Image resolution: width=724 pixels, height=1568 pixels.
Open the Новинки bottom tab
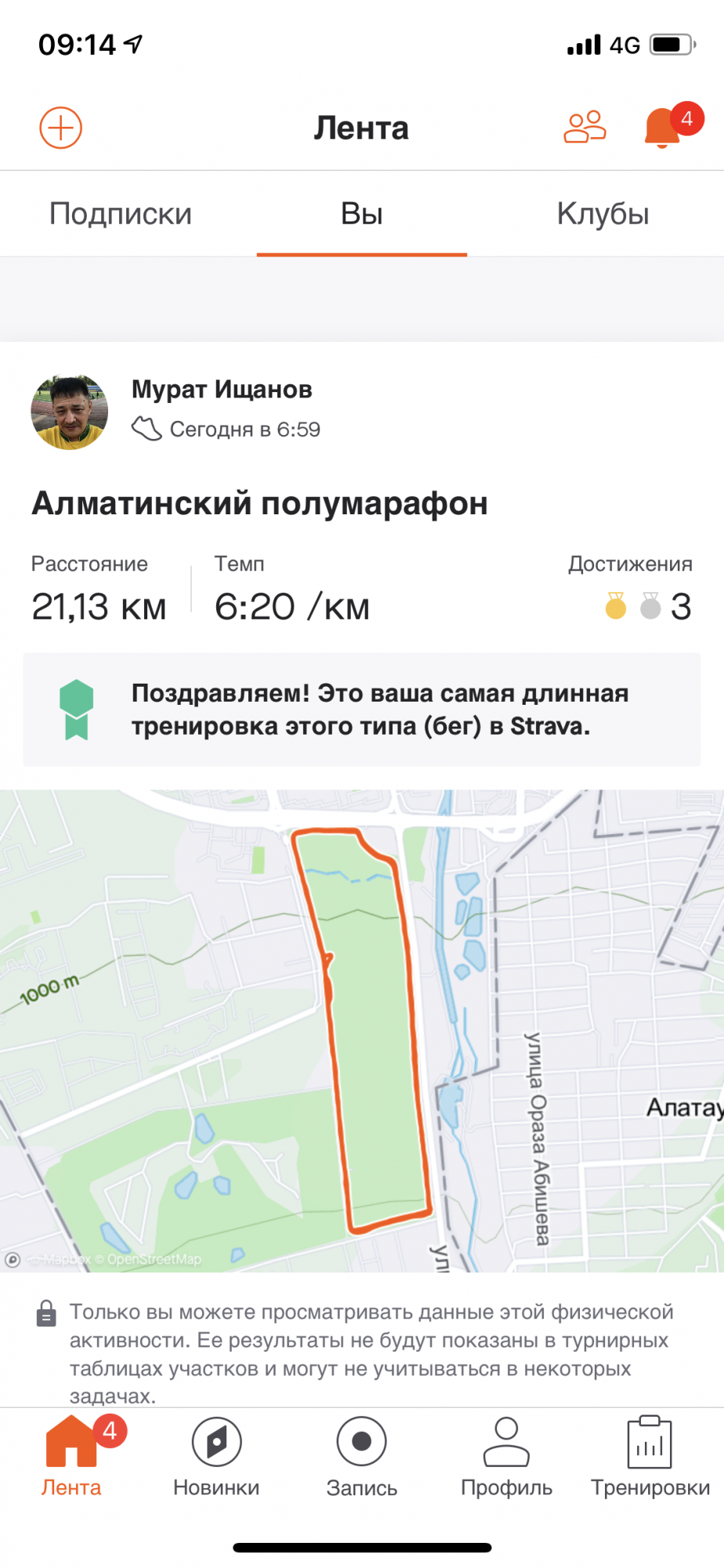(x=216, y=1457)
